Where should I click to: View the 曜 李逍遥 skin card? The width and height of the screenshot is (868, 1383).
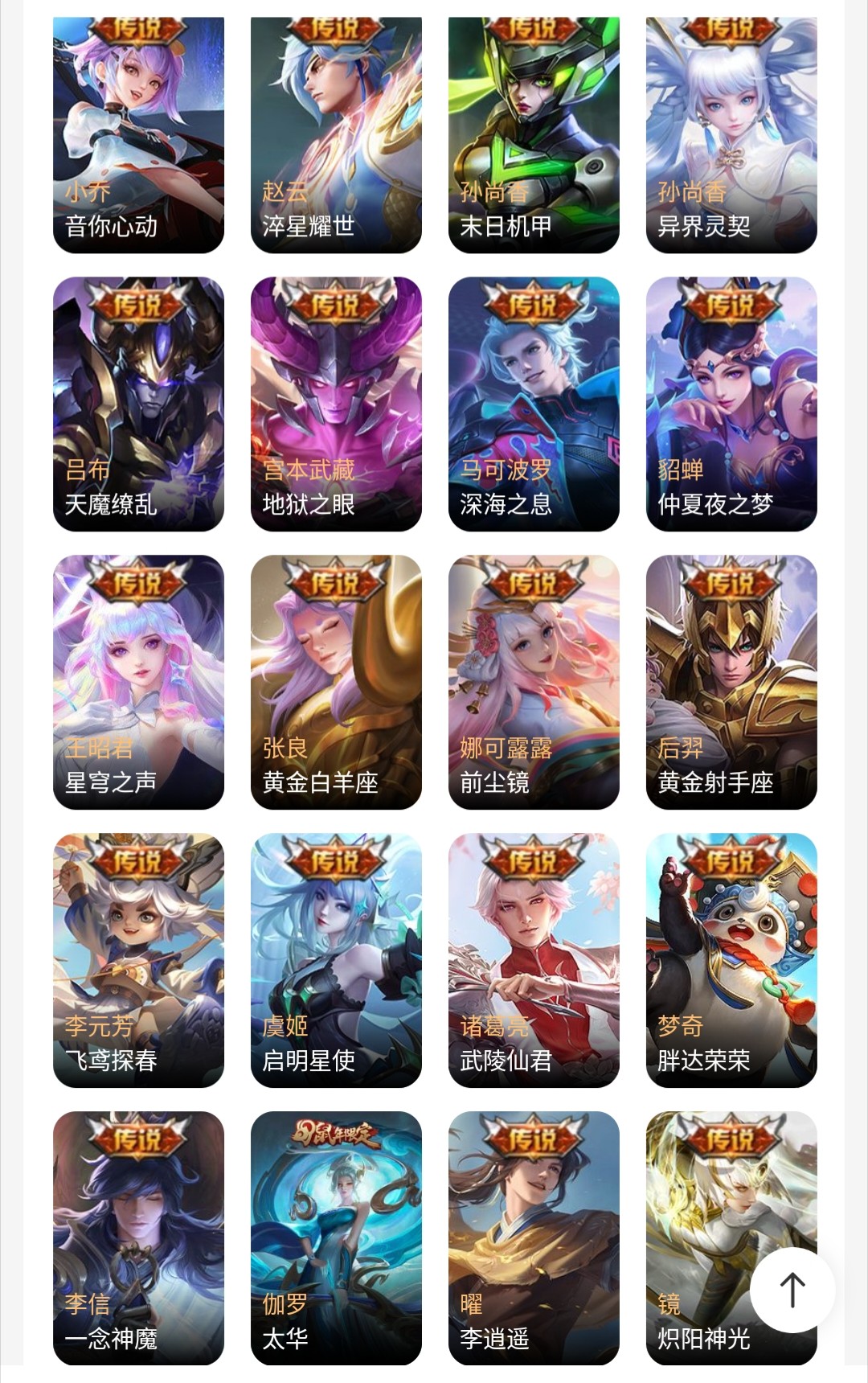tap(534, 1238)
